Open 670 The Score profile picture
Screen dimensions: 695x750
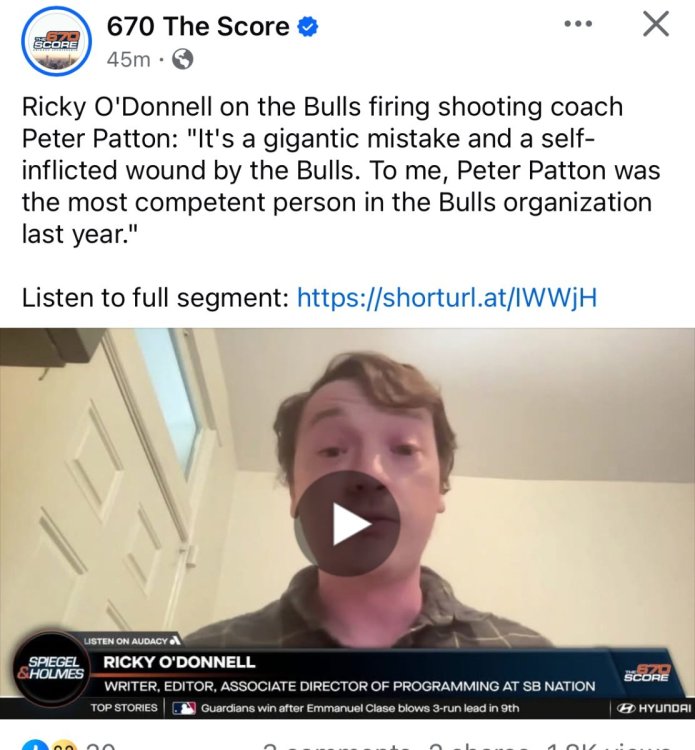55,42
